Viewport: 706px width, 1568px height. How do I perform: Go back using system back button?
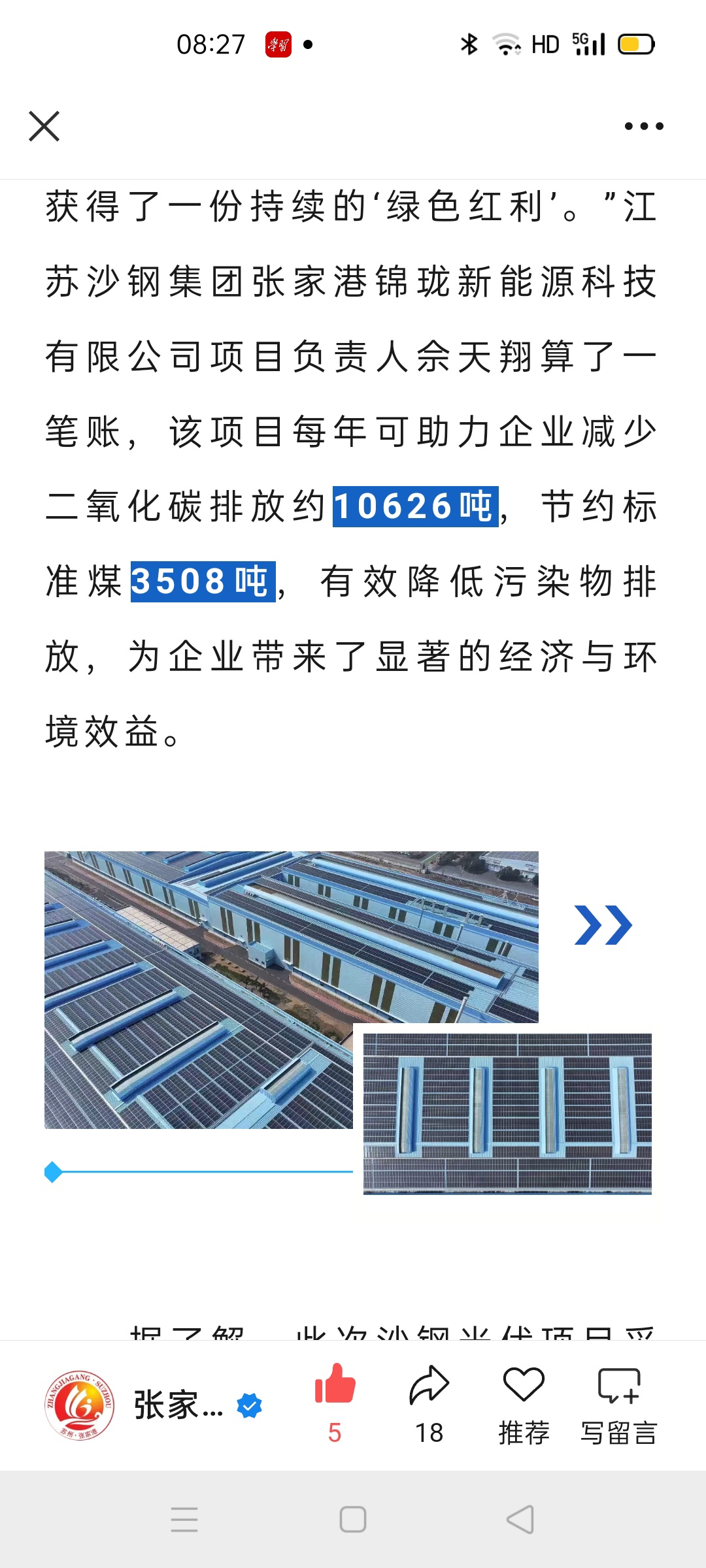click(520, 1520)
